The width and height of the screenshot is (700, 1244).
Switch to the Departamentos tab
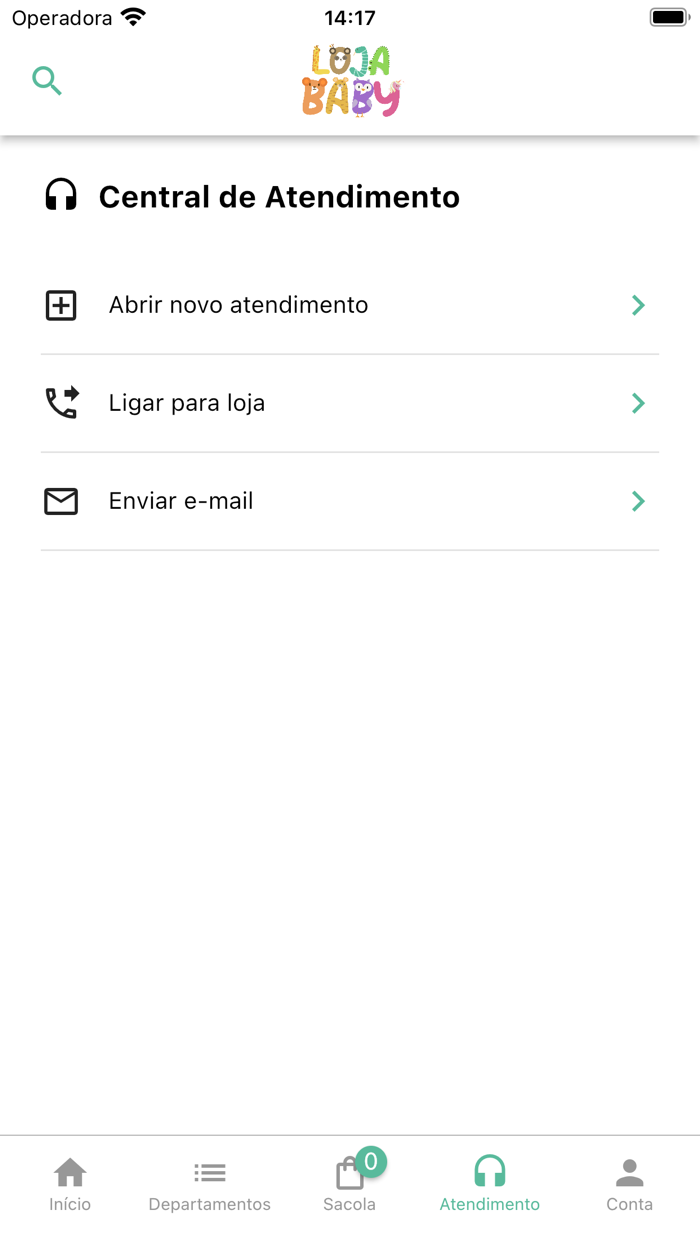pos(210,1185)
